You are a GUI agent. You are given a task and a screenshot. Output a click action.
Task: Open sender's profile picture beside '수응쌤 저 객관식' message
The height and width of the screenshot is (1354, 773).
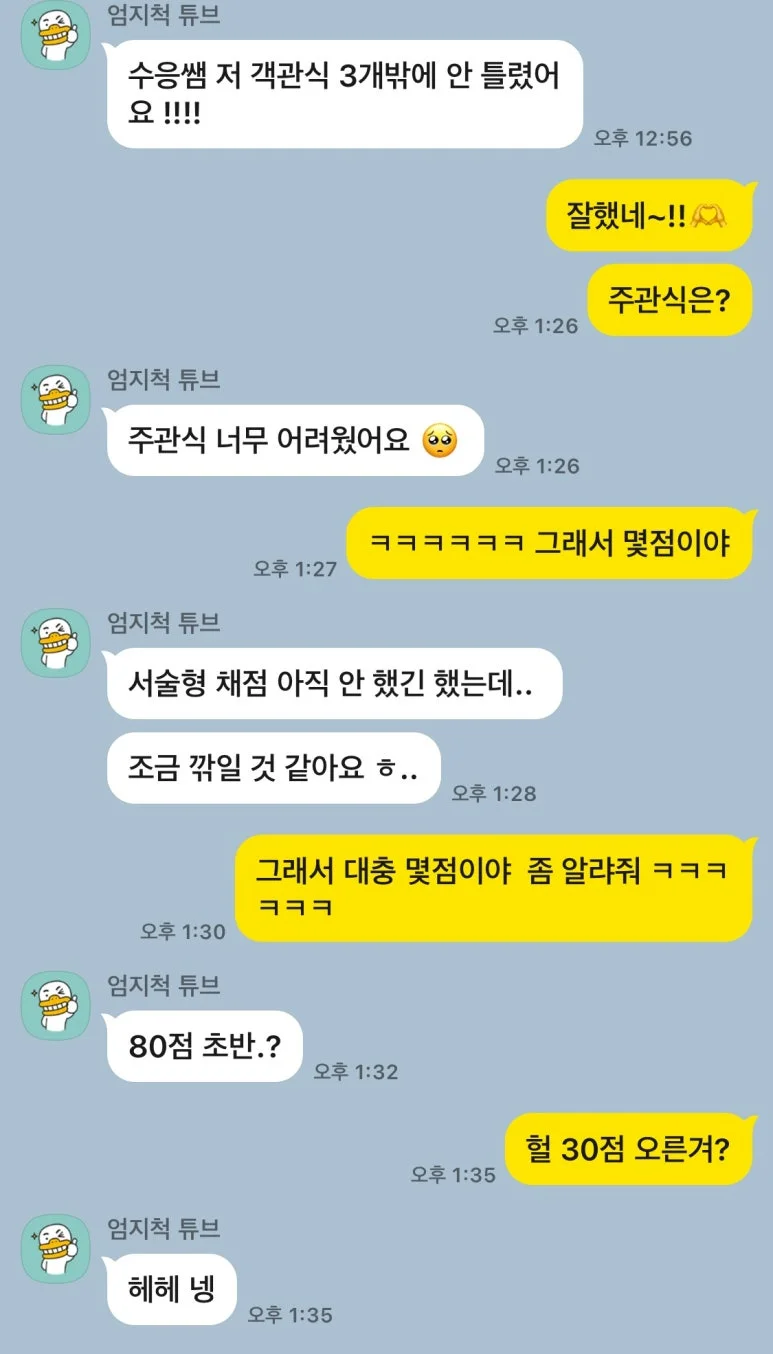tap(56, 36)
